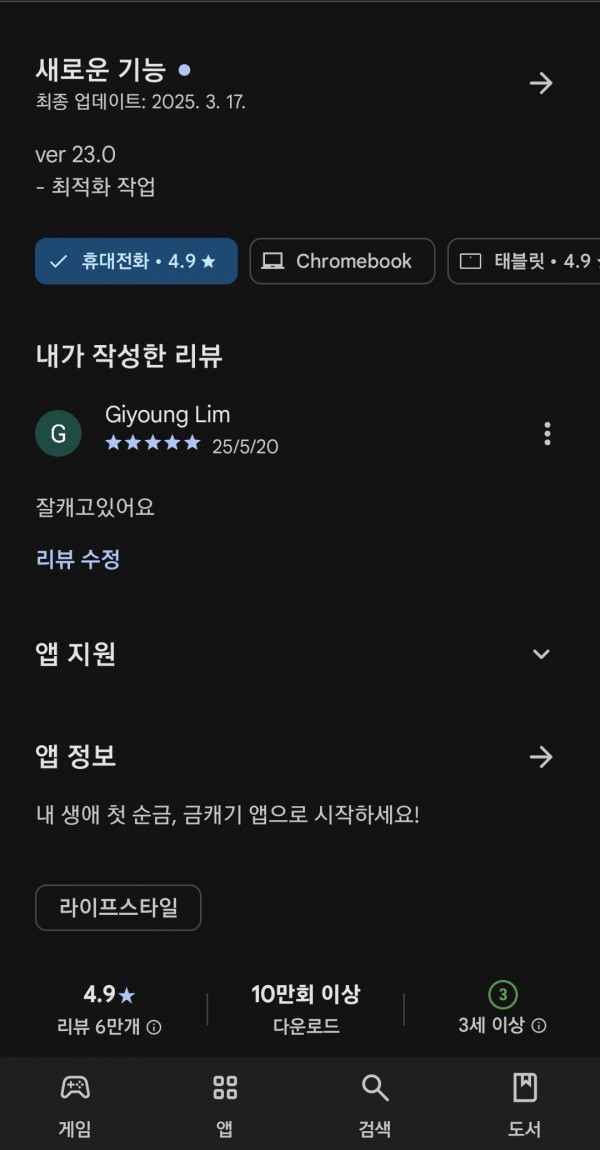Select the 휴대전화 4.9 rating chip
Screen dimensions: 600x1150
(136, 261)
